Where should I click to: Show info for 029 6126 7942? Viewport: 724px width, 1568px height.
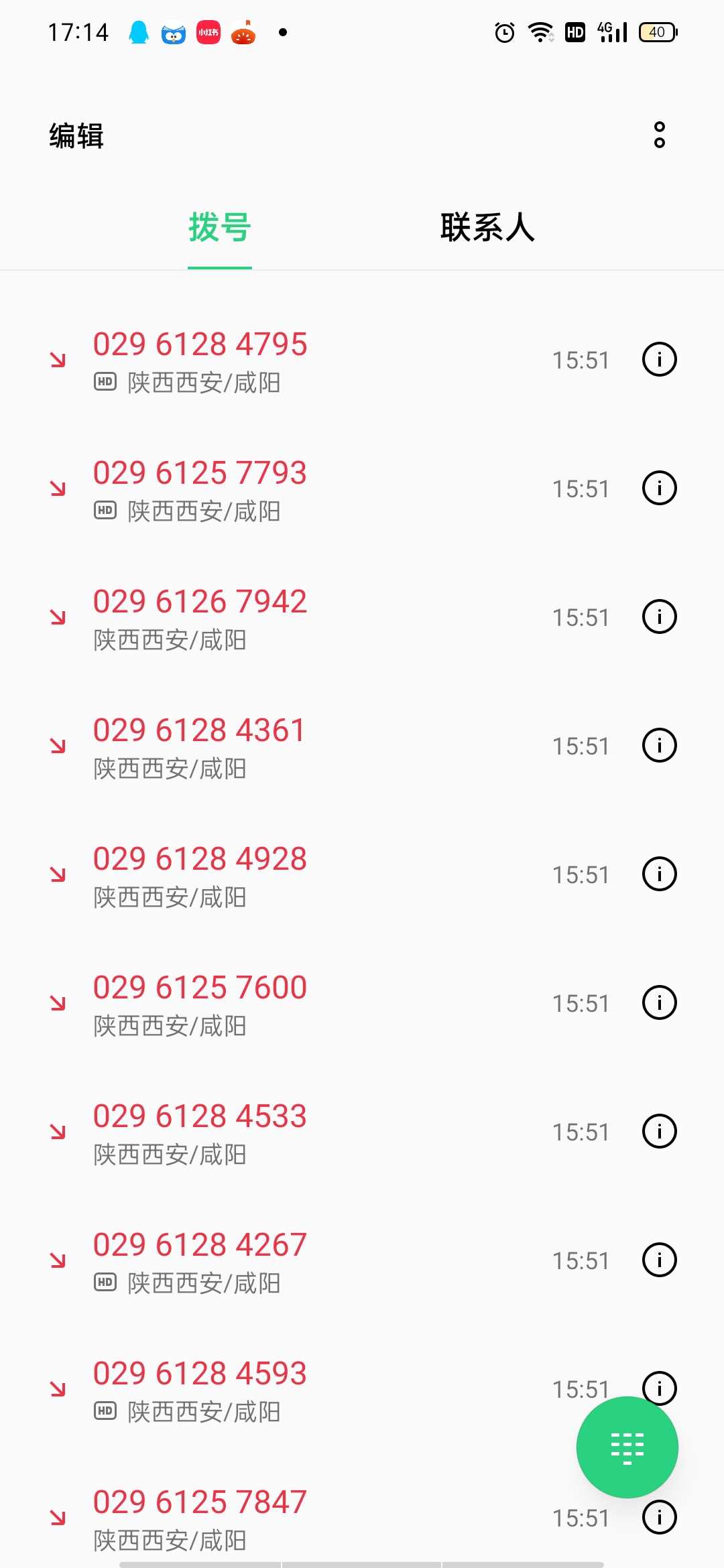(660, 617)
